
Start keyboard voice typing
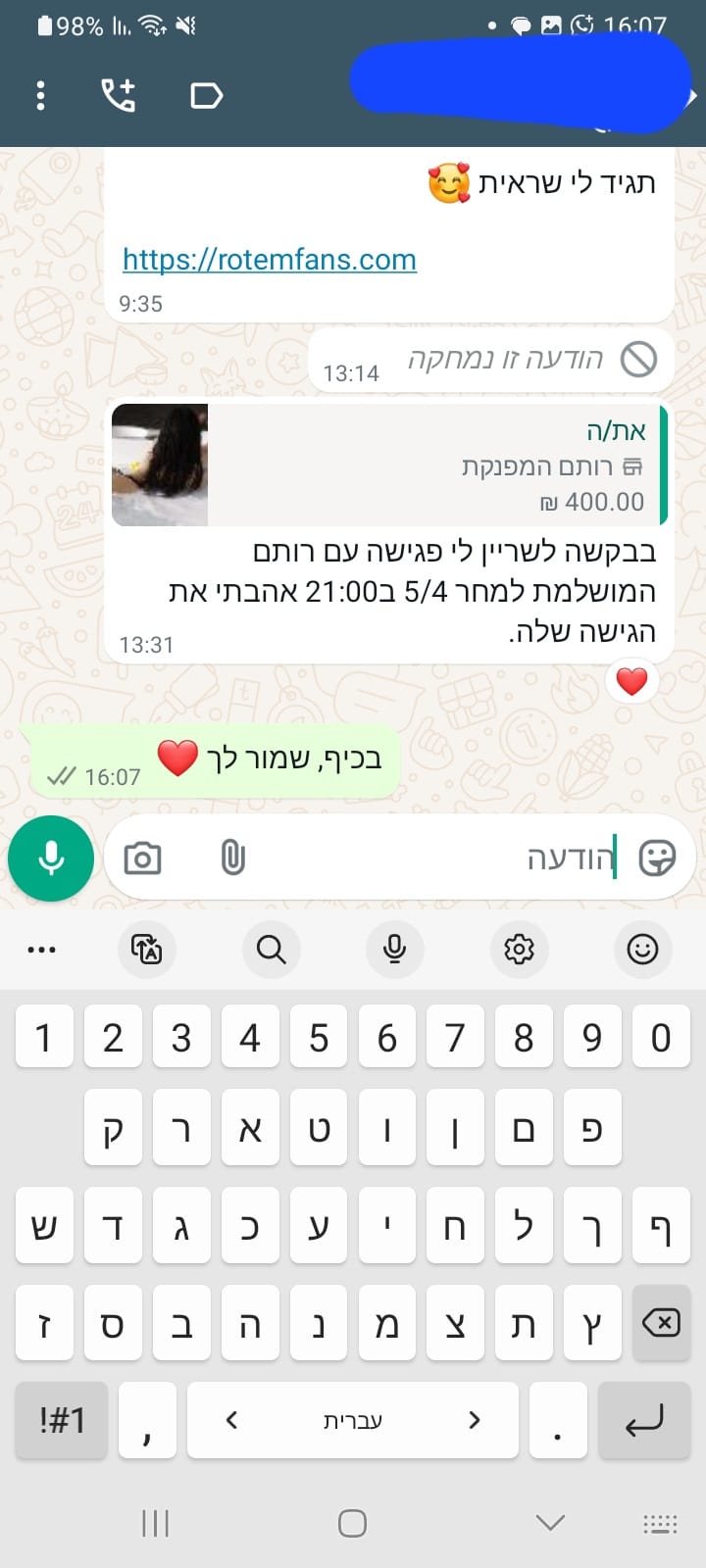[x=394, y=949]
